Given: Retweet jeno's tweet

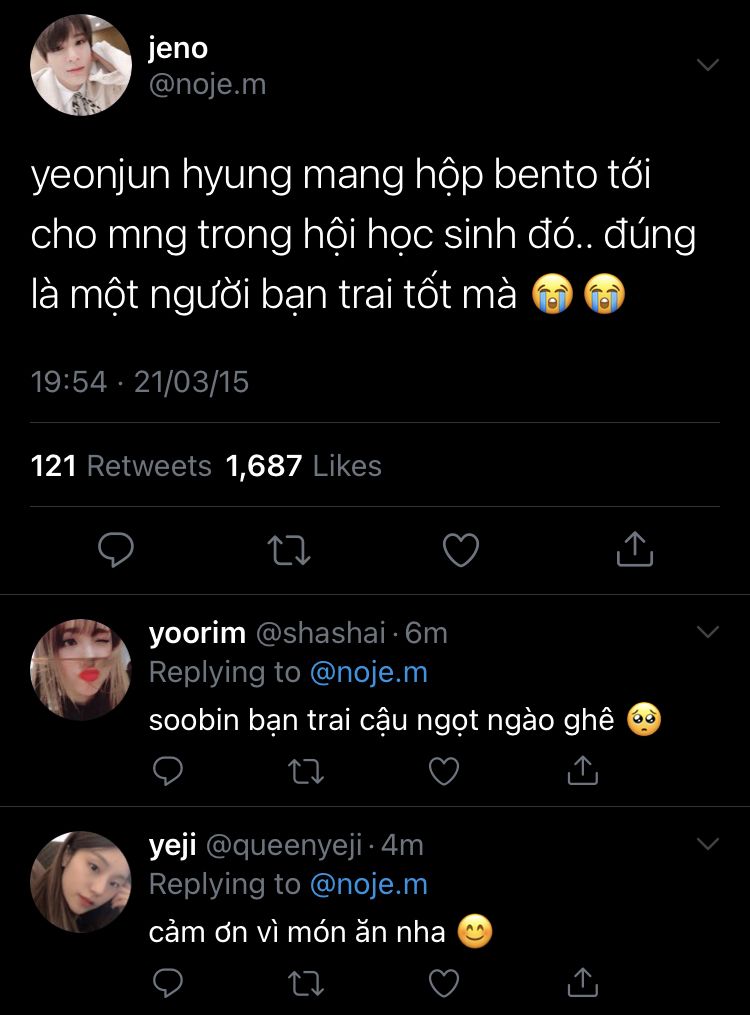Looking at the screenshot, I should pyautogui.click(x=290, y=549).
